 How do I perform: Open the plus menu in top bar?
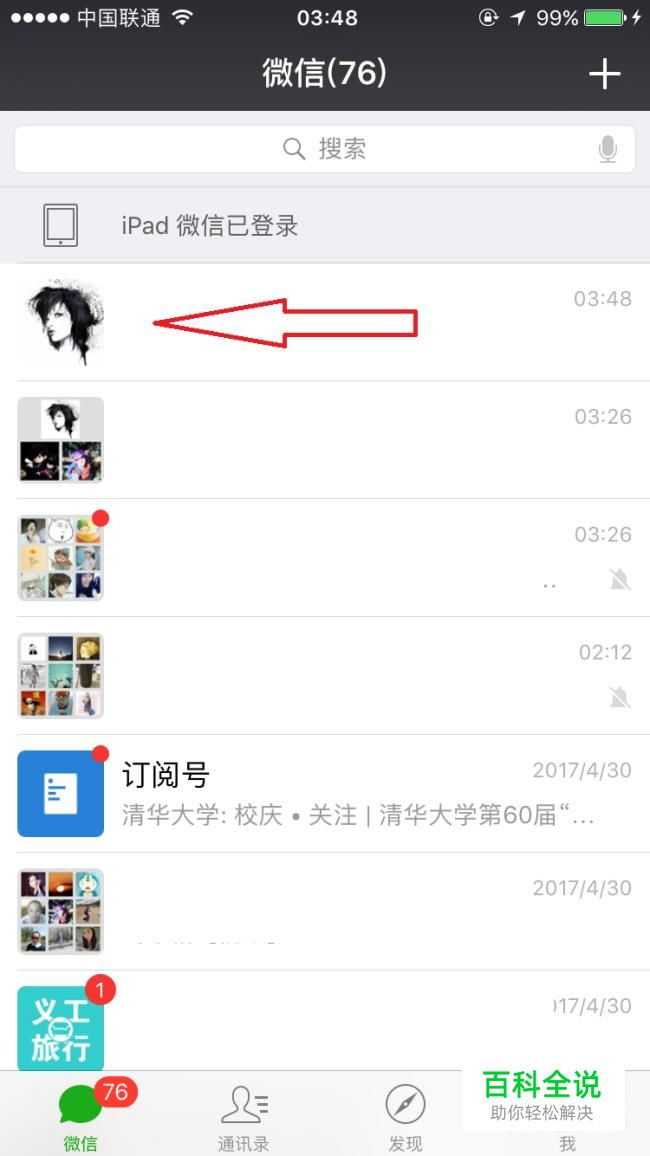click(x=604, y=73)
